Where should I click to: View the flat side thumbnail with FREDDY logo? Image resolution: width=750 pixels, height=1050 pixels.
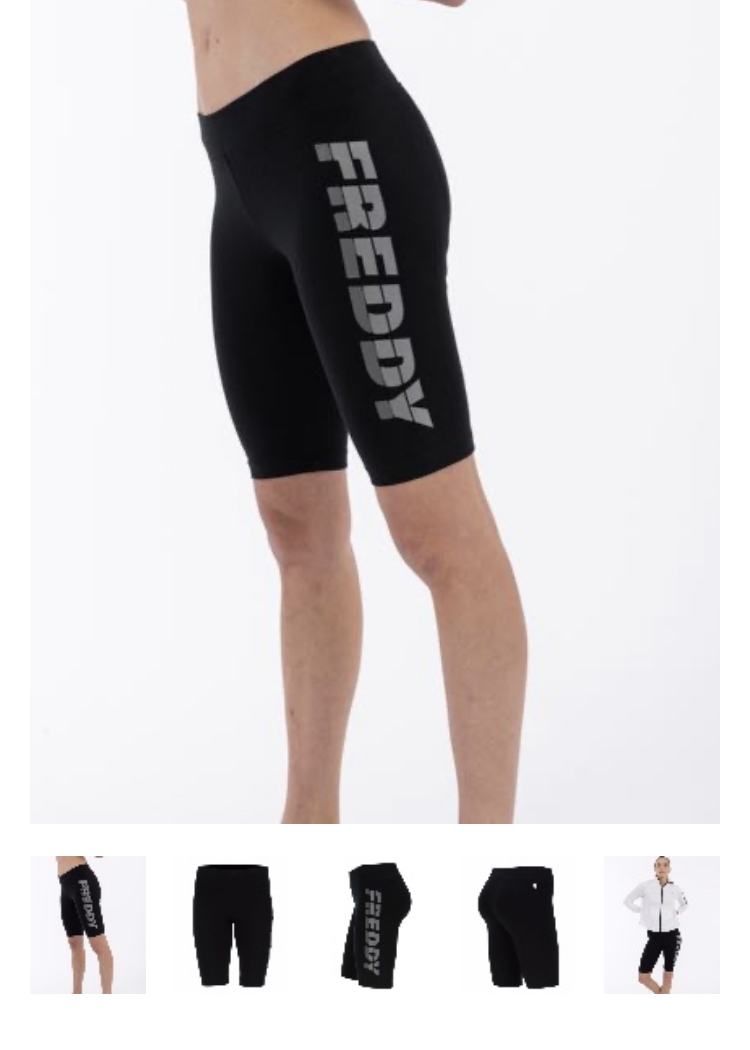point(375,925)
